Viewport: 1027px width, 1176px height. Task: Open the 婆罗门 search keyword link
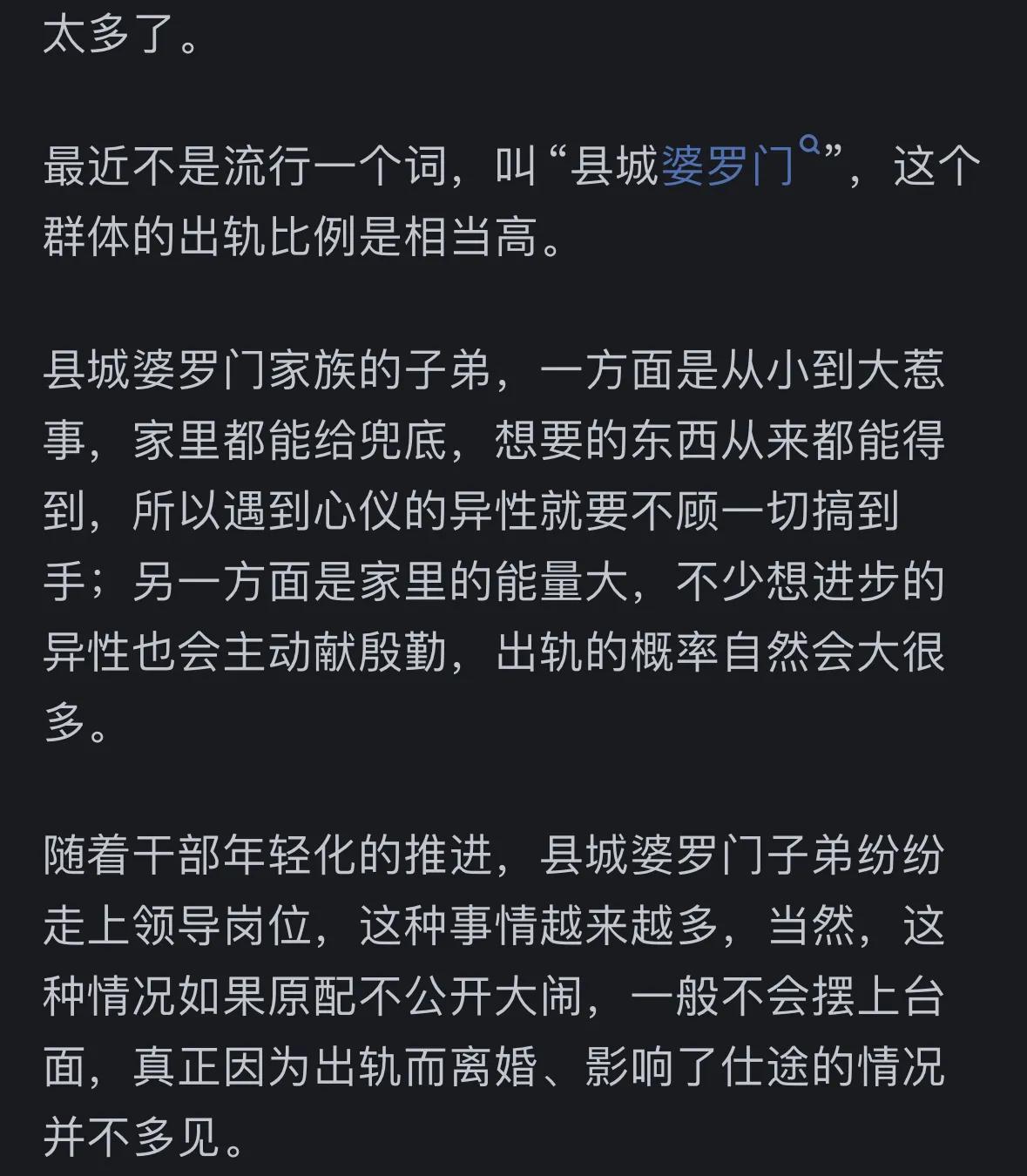click(728, 166)
